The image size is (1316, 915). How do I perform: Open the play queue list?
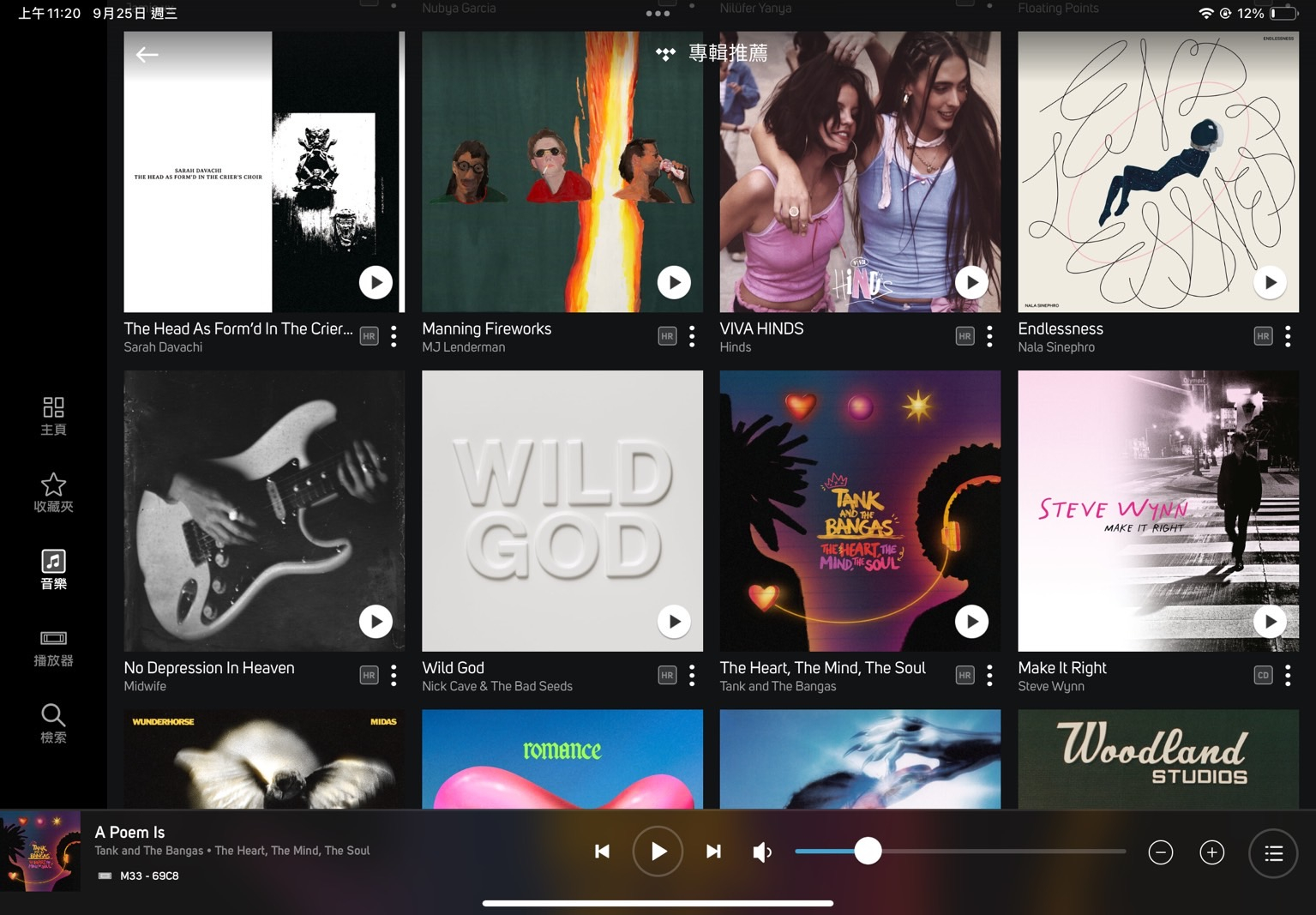pyautogui.click(x=1273, y=852)
